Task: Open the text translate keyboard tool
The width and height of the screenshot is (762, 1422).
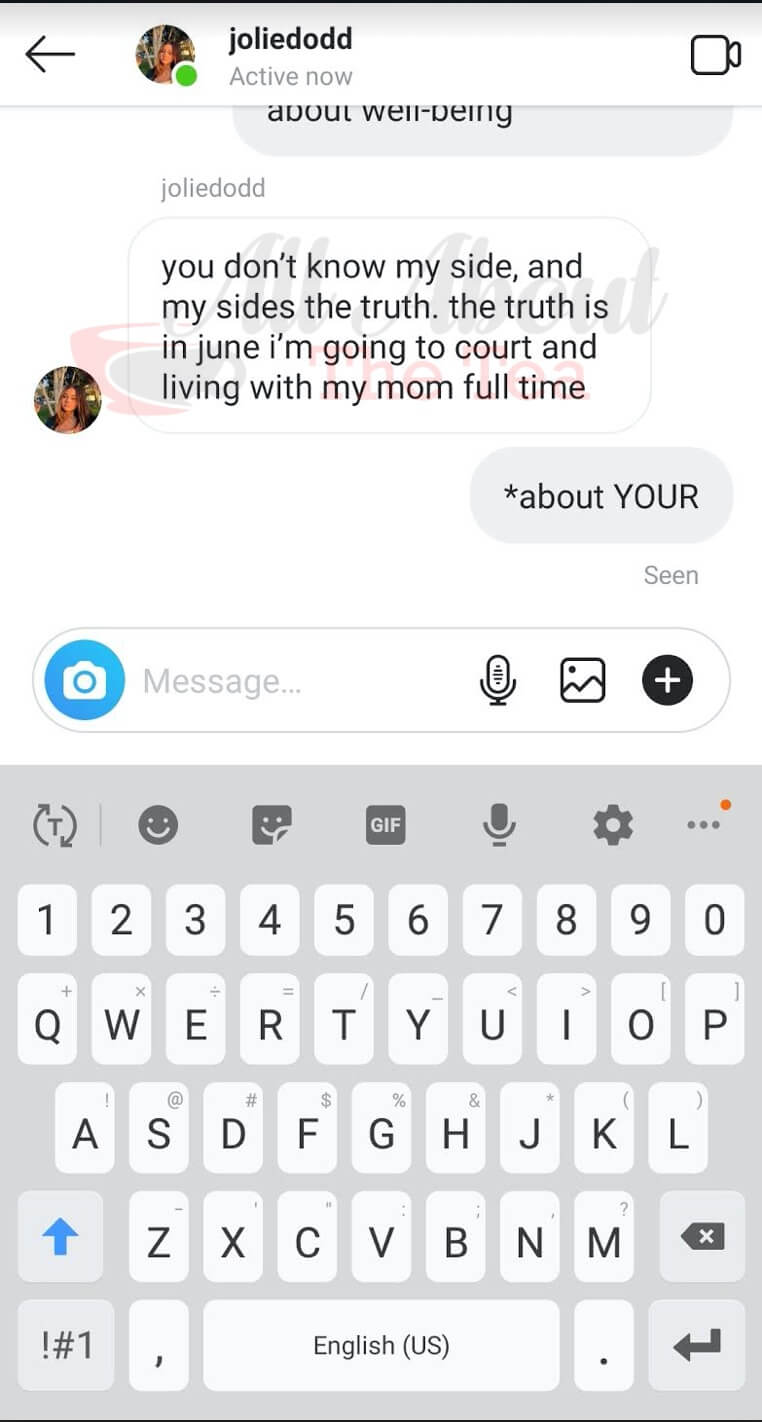Action: point(54,826)
